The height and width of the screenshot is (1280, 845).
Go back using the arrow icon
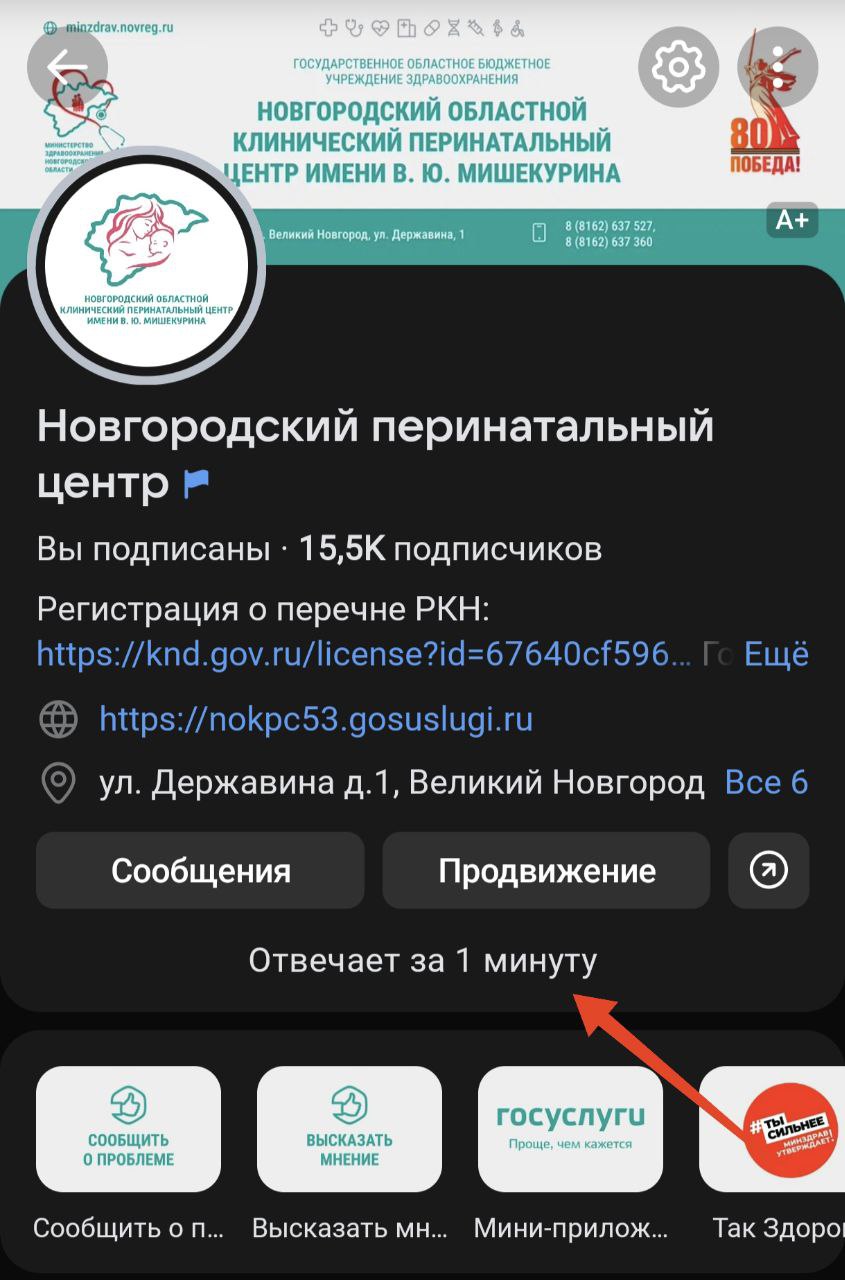pos(67,67)
